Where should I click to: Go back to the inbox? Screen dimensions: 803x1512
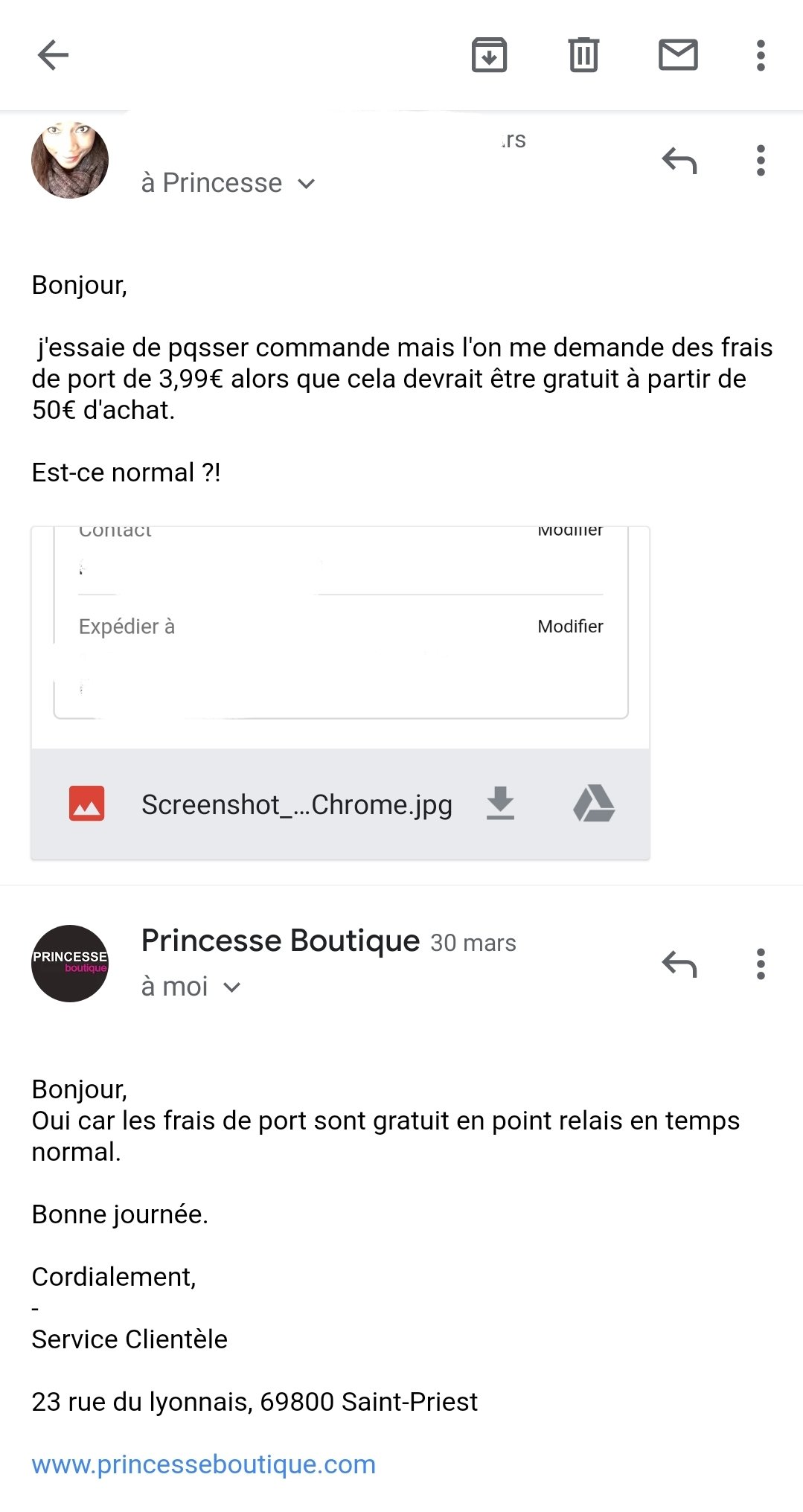[x=53, y=55]
